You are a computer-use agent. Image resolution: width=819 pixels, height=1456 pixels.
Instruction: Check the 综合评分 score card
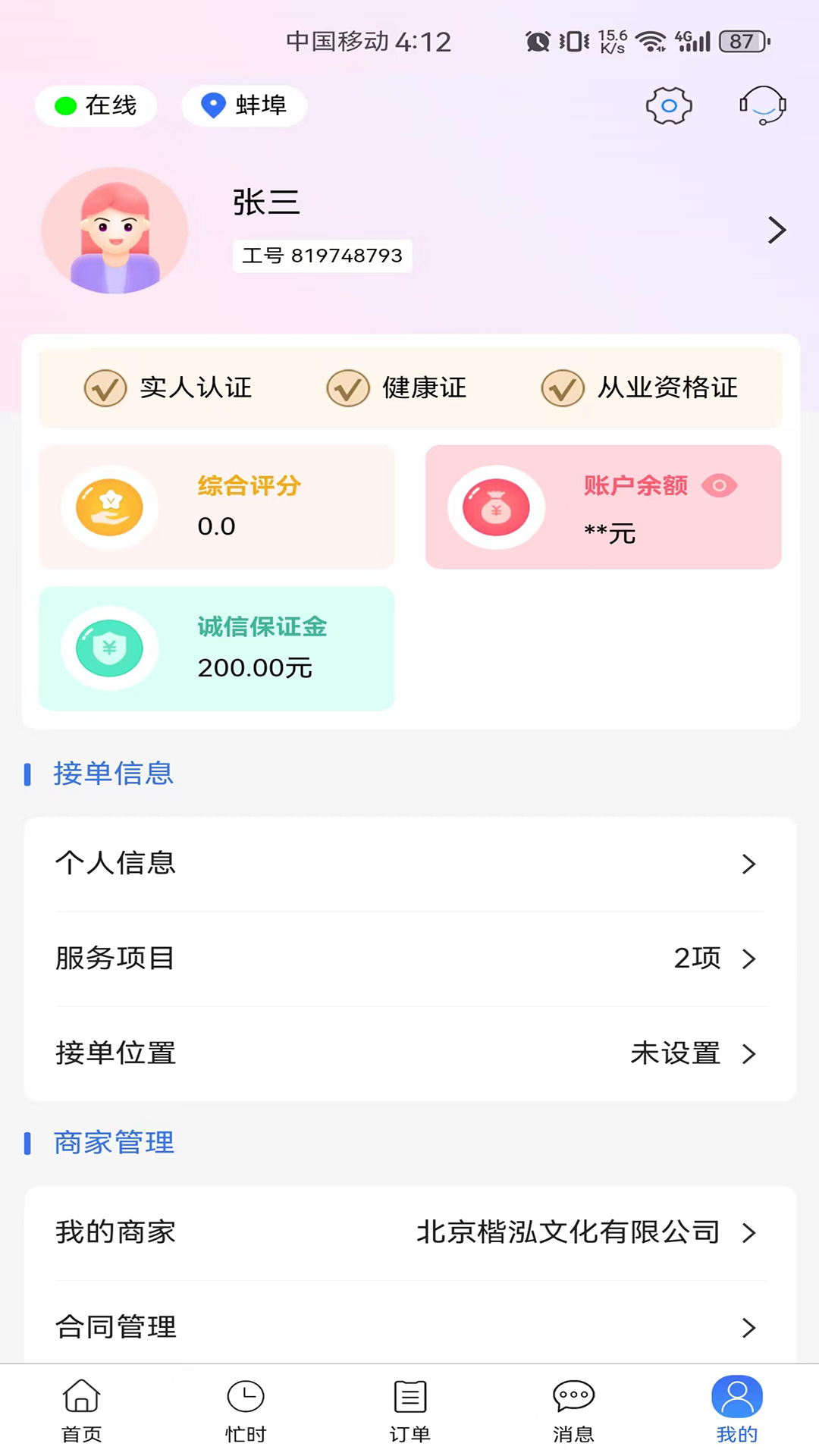pyautogui.click(x=216, y=507)
